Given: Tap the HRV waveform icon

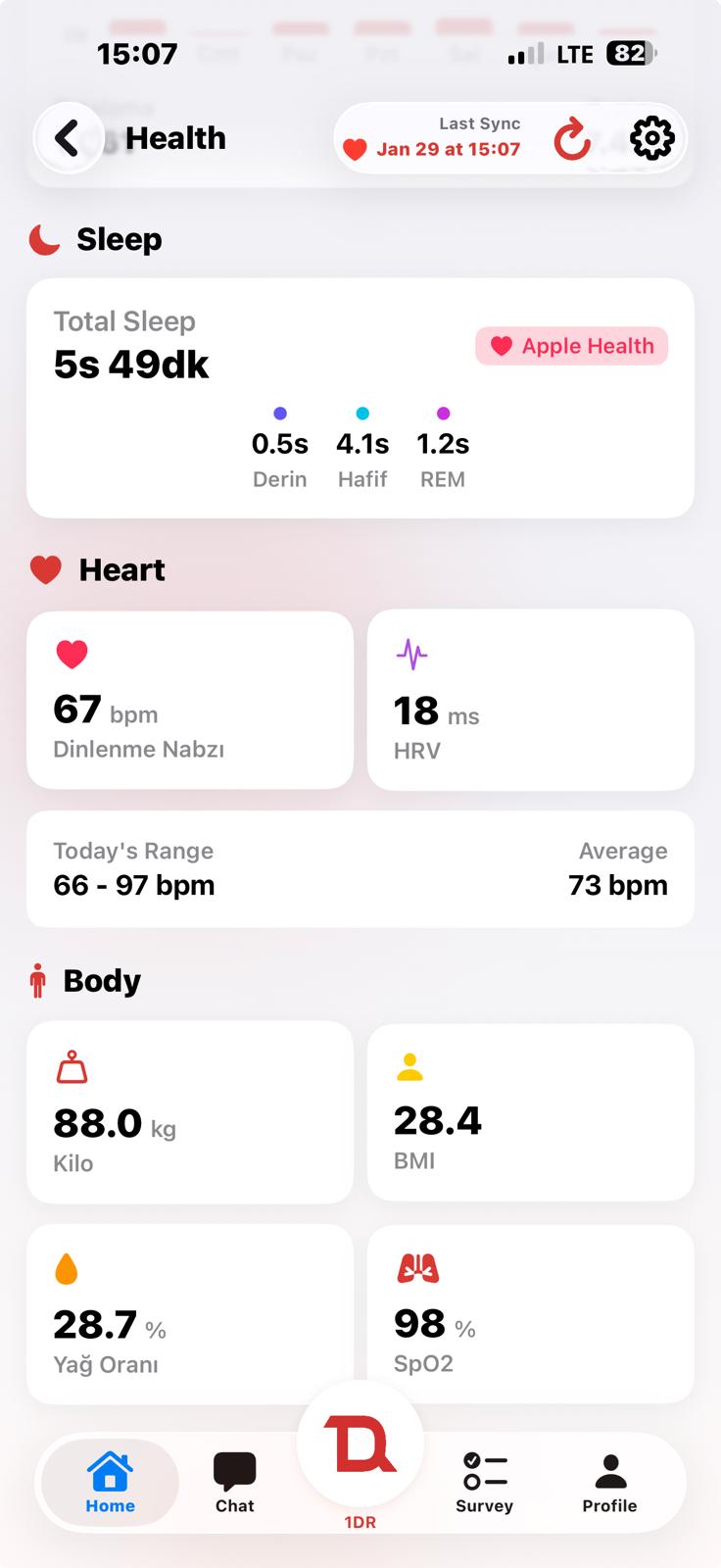Looking at the screenshot, I should (x=413, y=654).
